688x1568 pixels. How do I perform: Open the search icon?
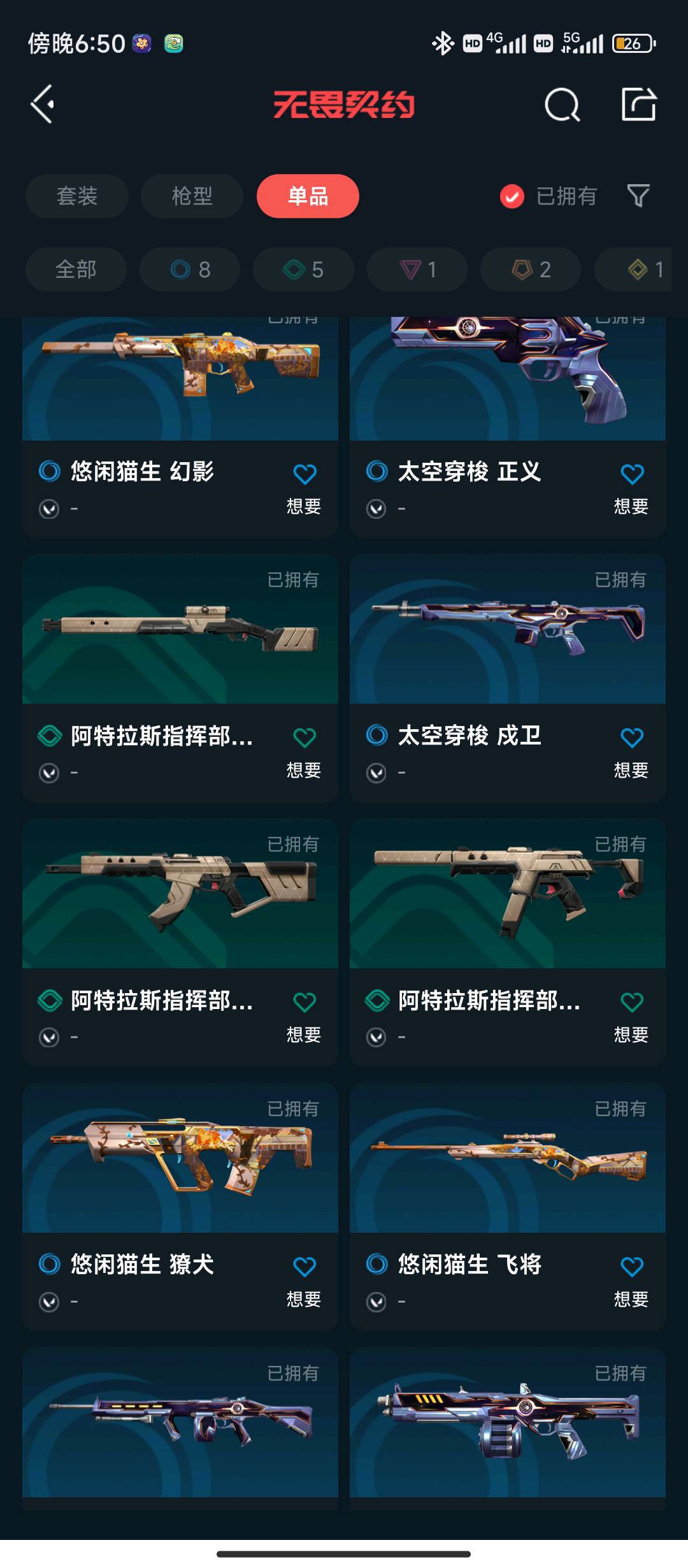(x=562, y=105)
